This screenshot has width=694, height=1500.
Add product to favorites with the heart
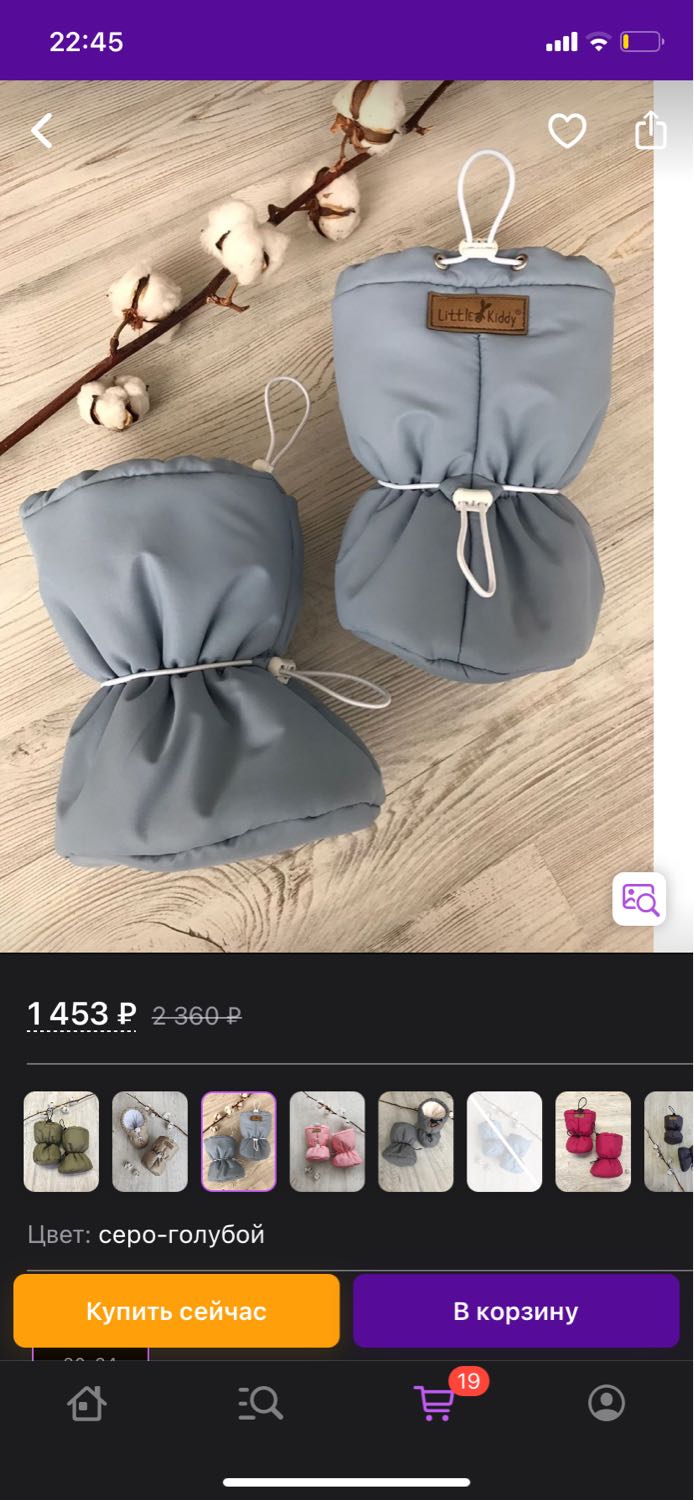pos(567,131)
